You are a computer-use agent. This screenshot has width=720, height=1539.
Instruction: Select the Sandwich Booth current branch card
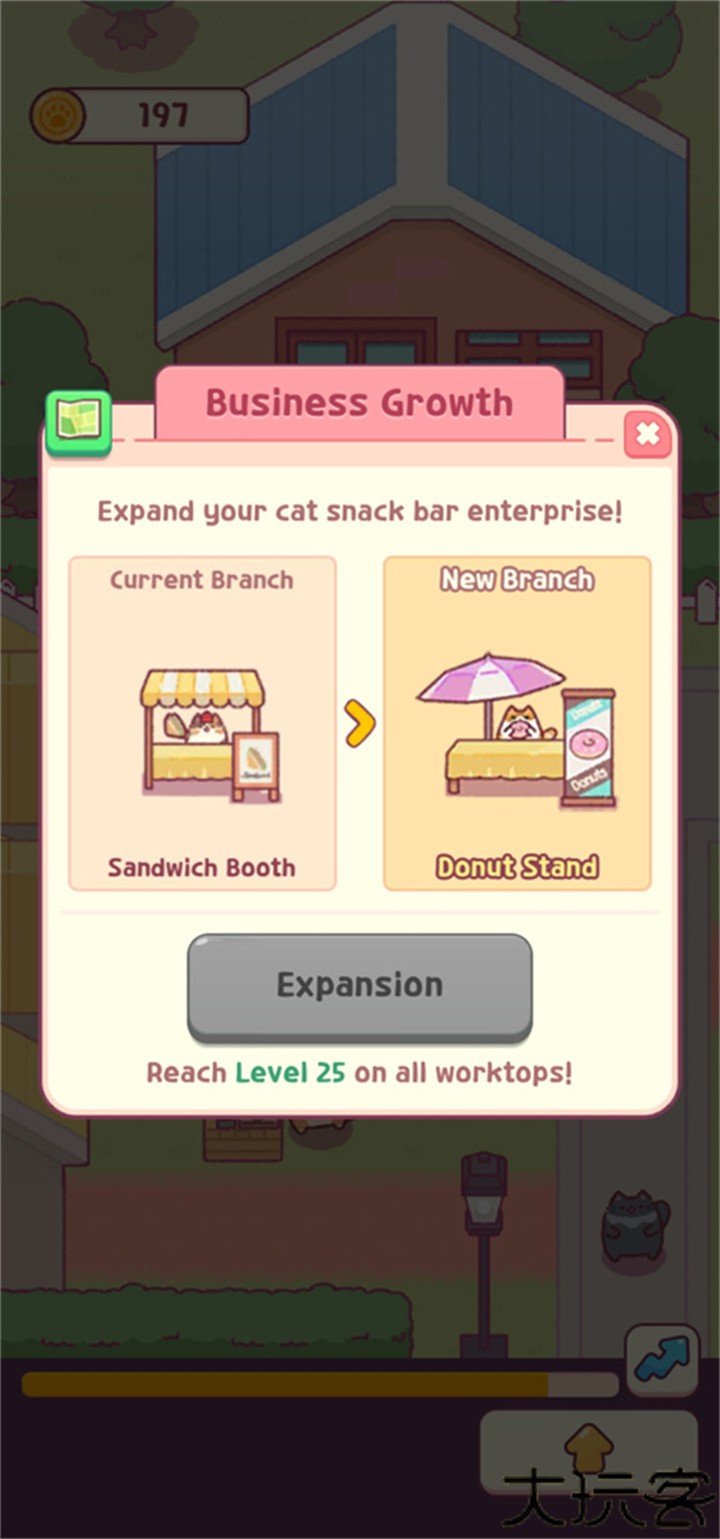coord(202,723)
